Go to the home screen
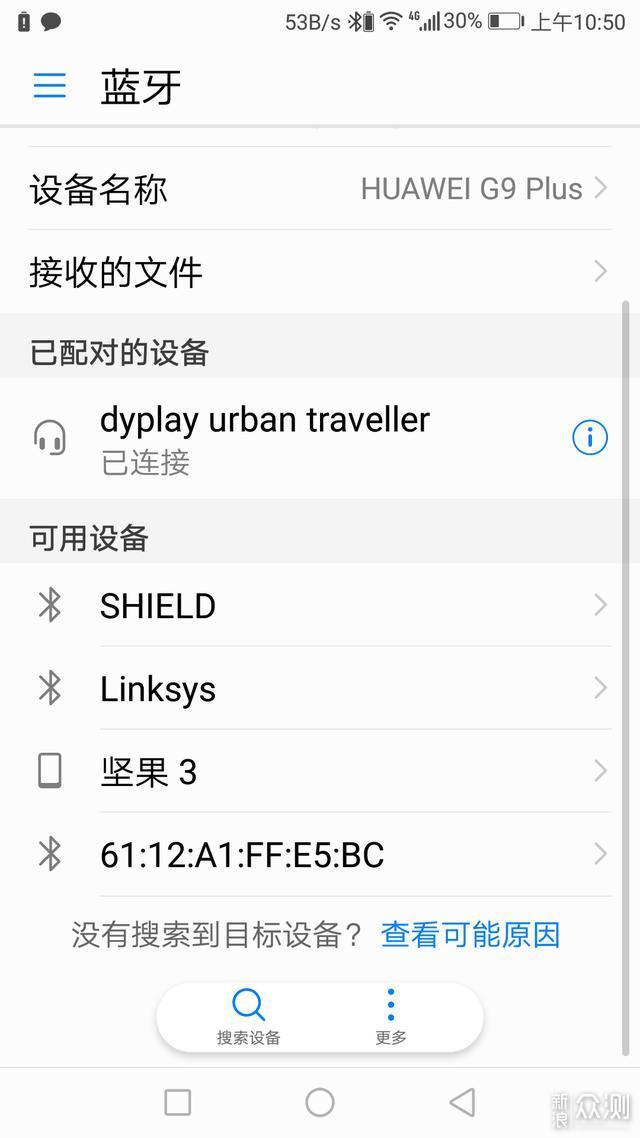Screen dimensions: 640x1138 [320, 1102]
